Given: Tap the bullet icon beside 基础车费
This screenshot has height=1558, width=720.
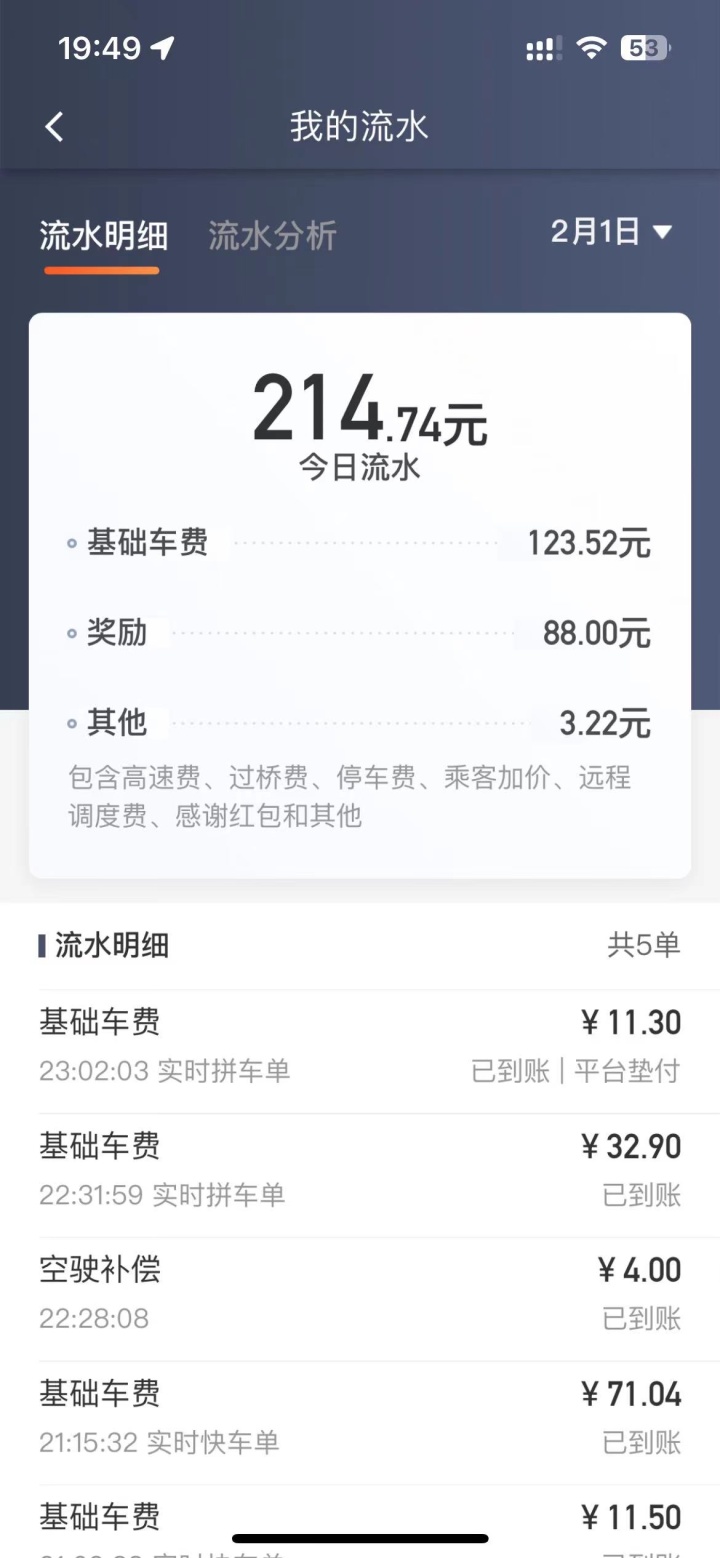Looking at the screenshot, I should (68, 544).
